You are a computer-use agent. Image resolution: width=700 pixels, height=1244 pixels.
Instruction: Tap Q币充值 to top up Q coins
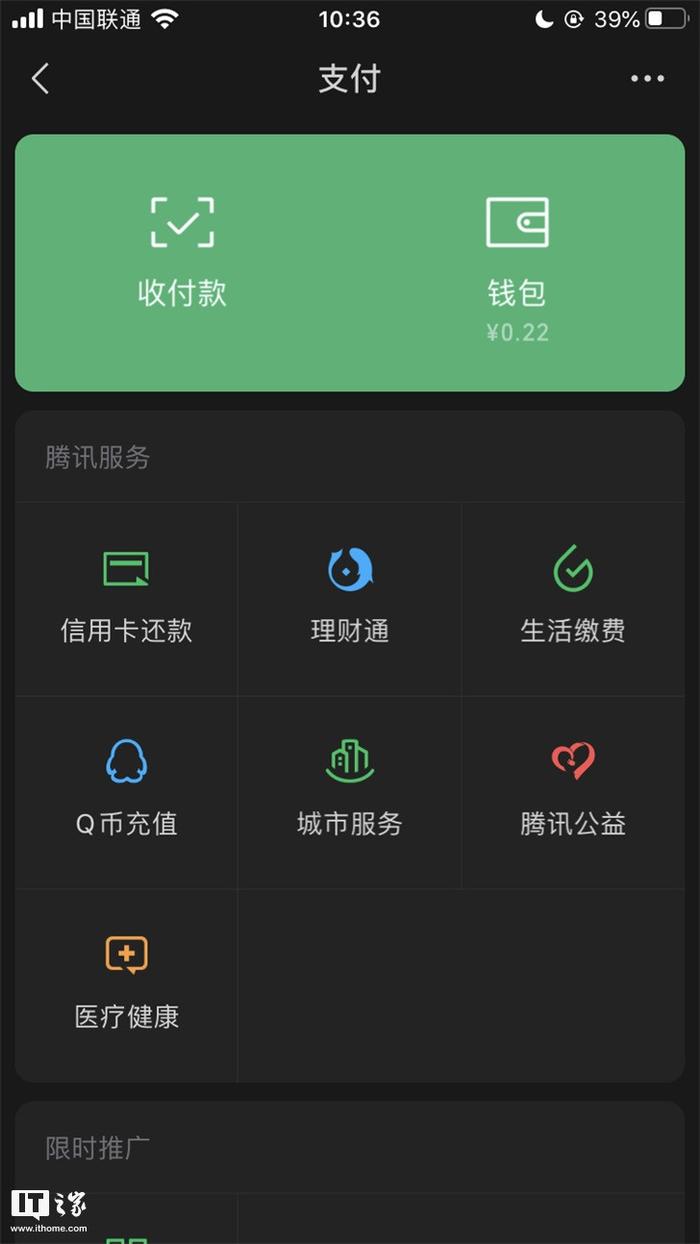tap(126, 792)
